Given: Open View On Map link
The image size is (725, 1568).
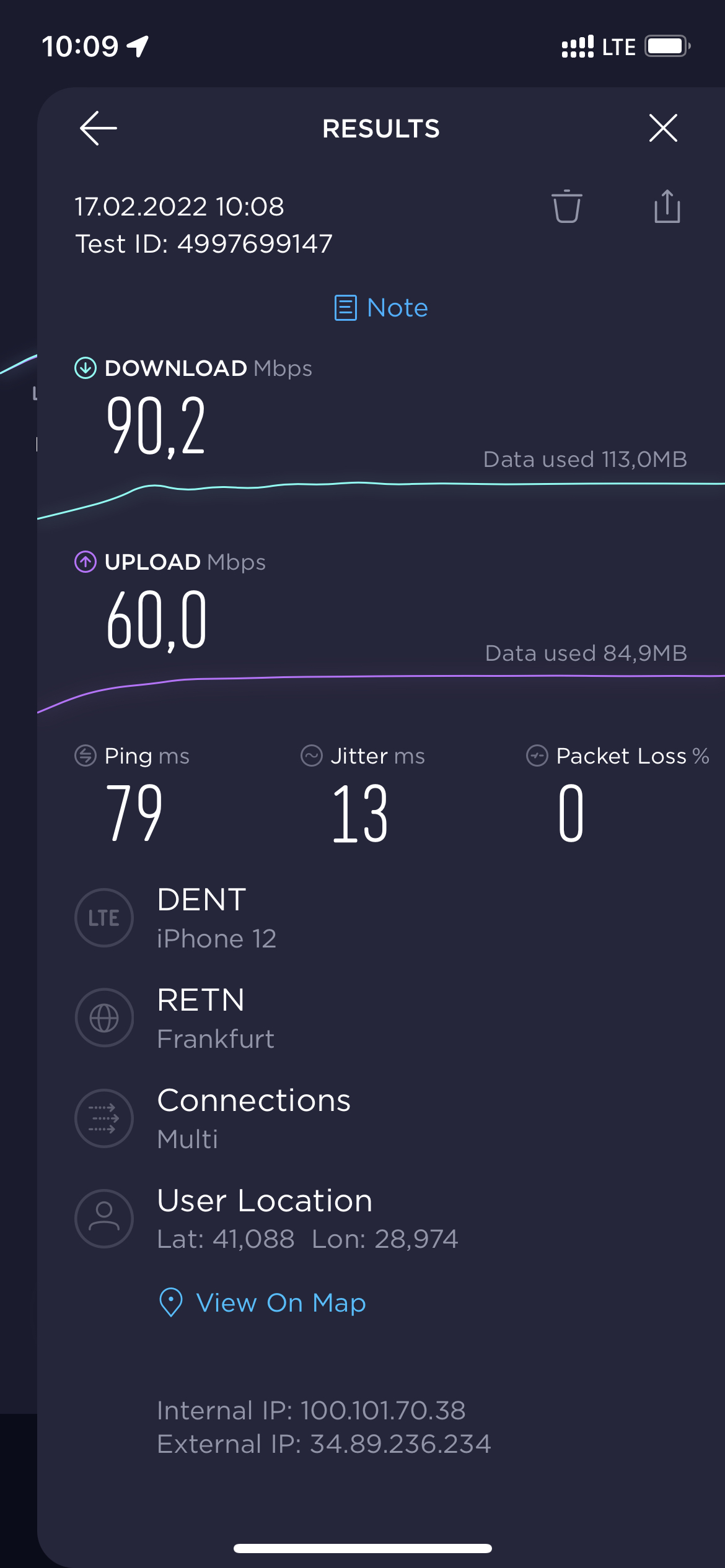Looking at the screenshot, I should tap(263, 1302).
